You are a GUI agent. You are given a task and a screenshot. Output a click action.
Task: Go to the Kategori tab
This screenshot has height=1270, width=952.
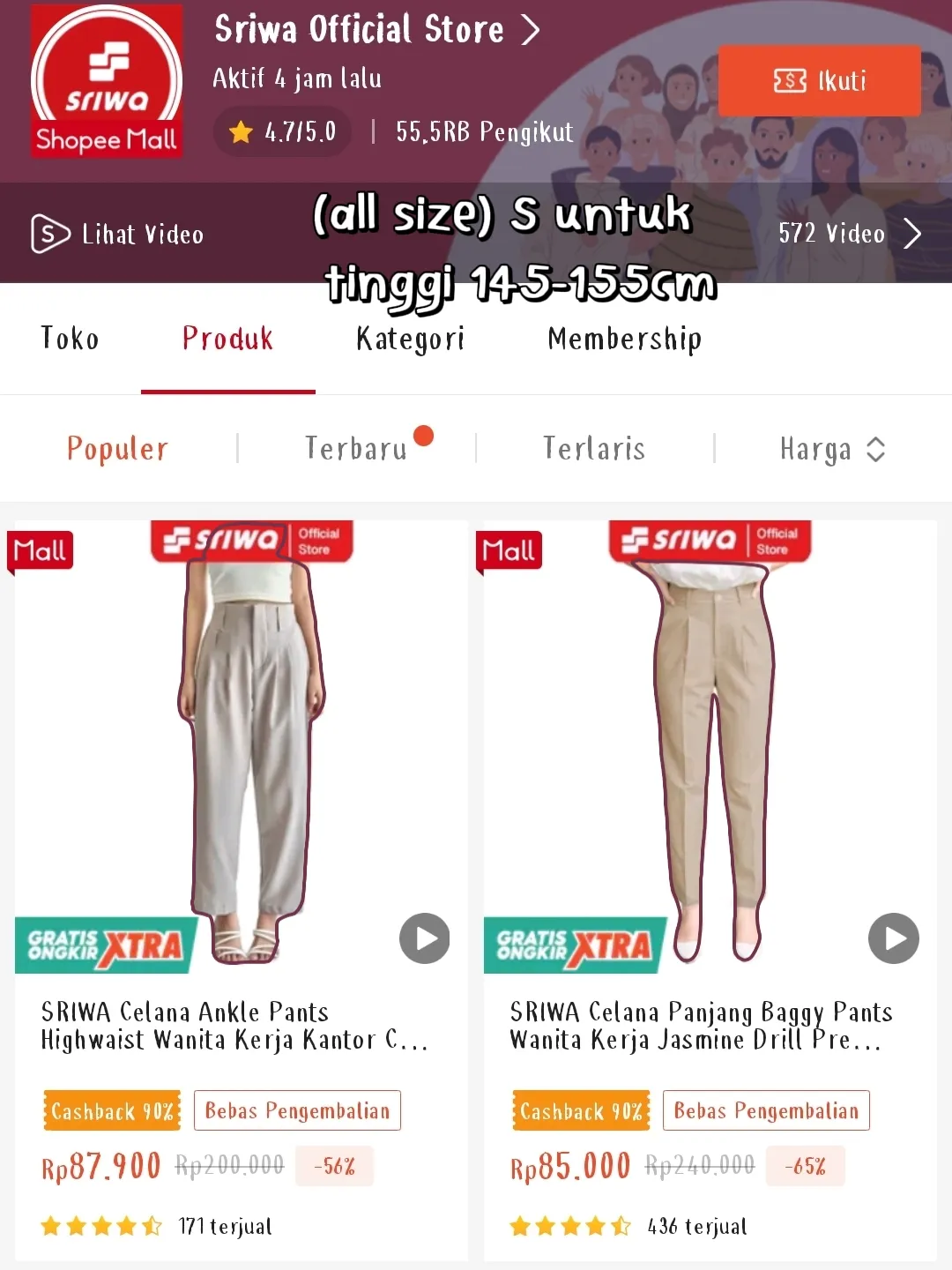[410, 339]
